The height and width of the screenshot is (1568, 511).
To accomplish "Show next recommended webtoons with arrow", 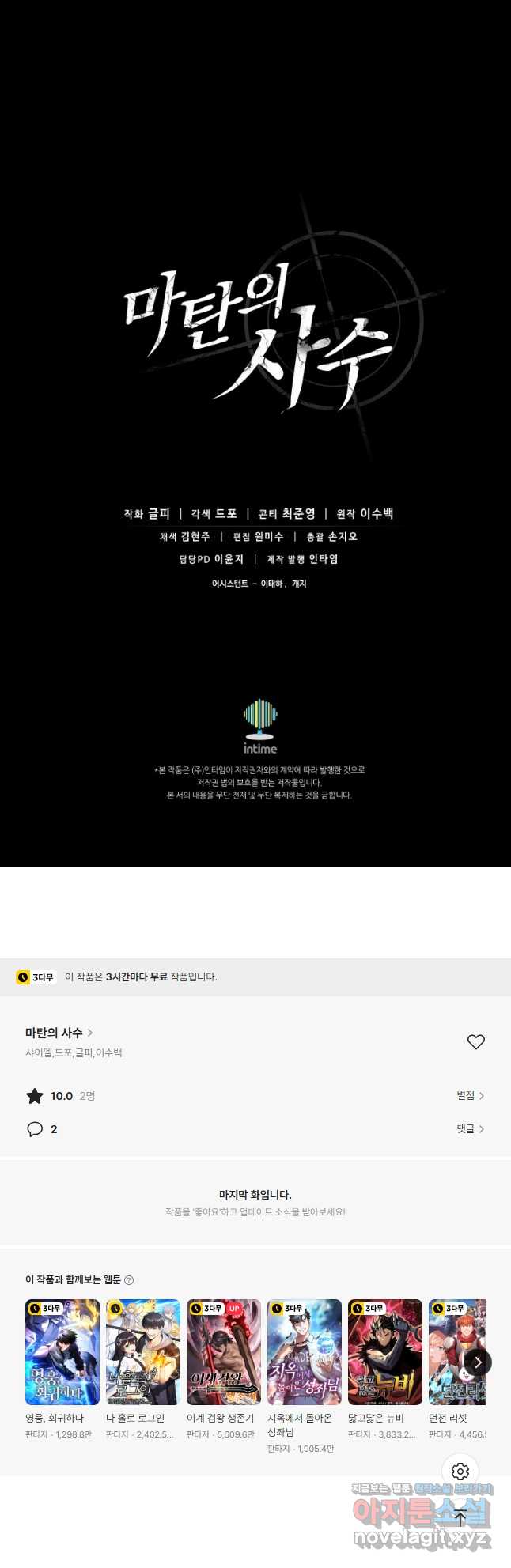I will click(477, 1362).
